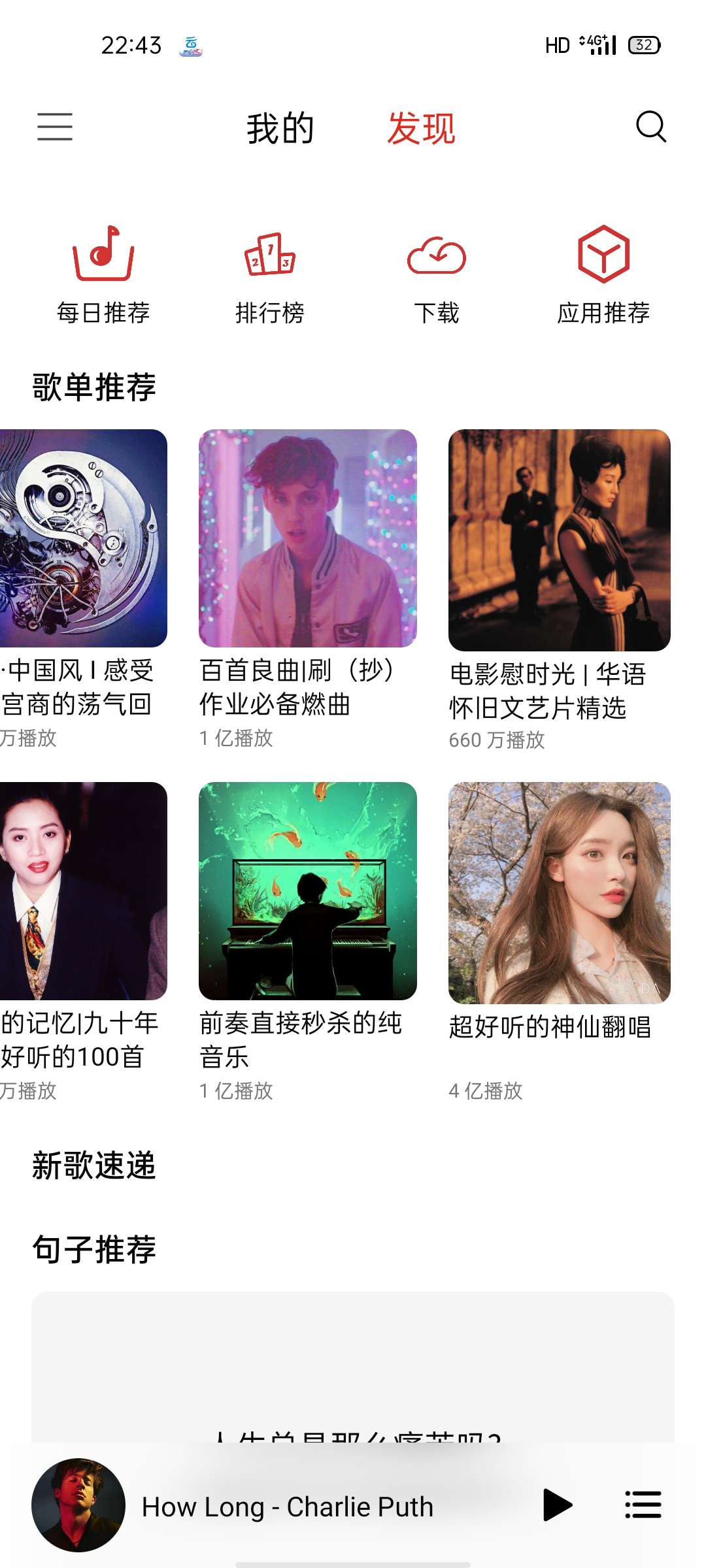Image resolution: width=706 pixels, height=1568 pixels.
Task: Open the current playlist queue
Action: [x=643, y=1505]
